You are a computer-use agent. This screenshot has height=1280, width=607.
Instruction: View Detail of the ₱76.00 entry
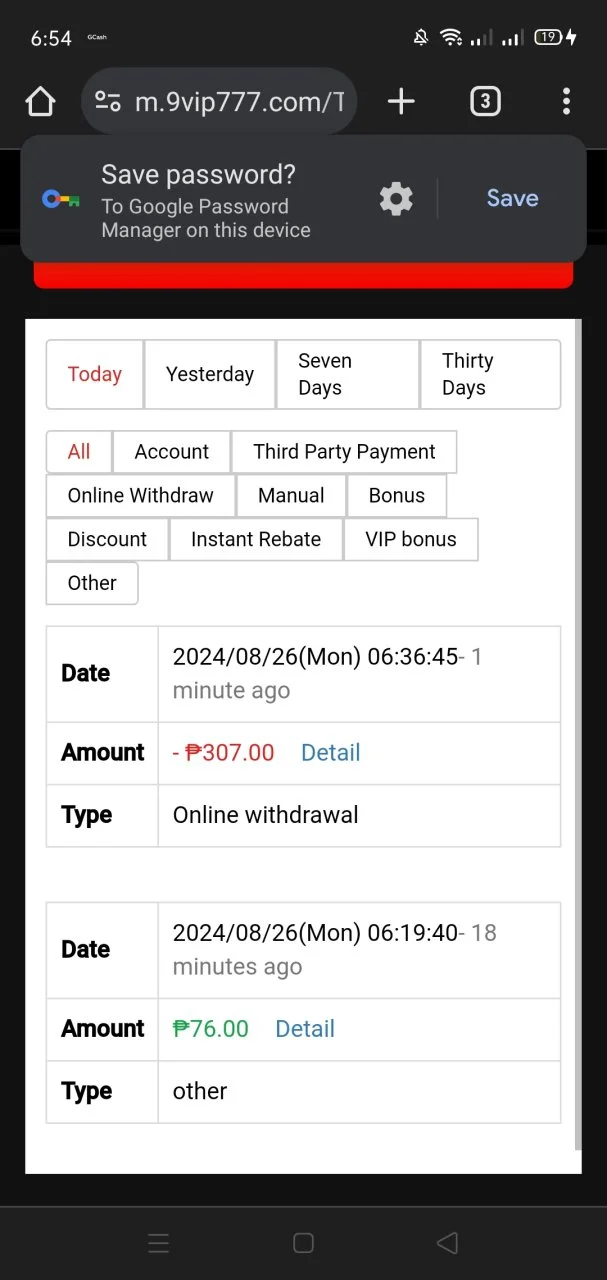point(305,1029)
